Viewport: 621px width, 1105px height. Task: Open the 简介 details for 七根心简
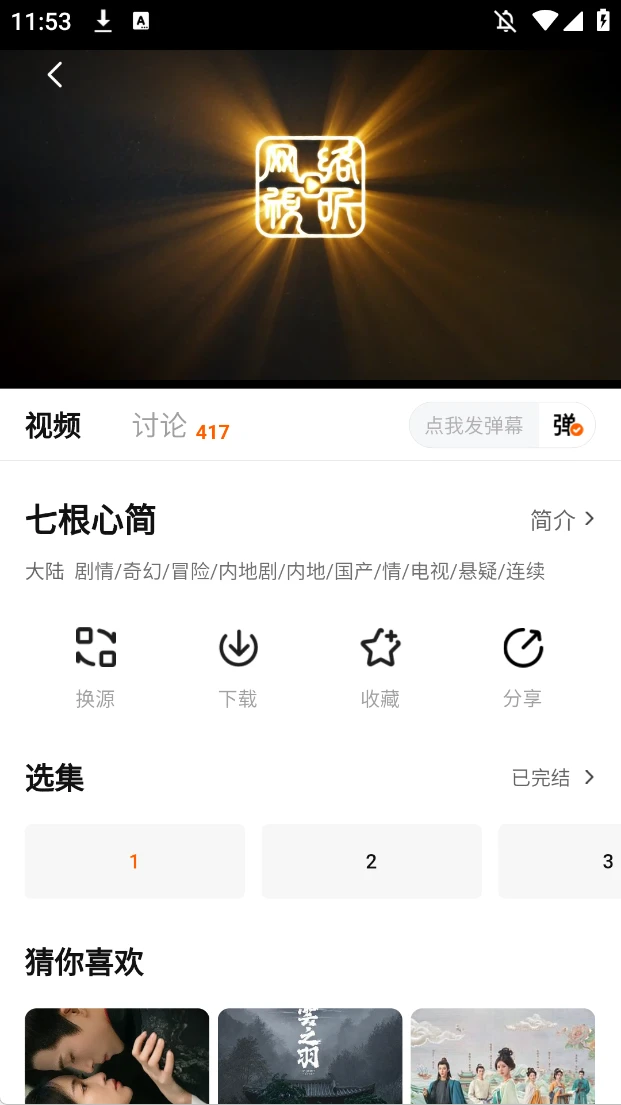[x=562, y=520]
